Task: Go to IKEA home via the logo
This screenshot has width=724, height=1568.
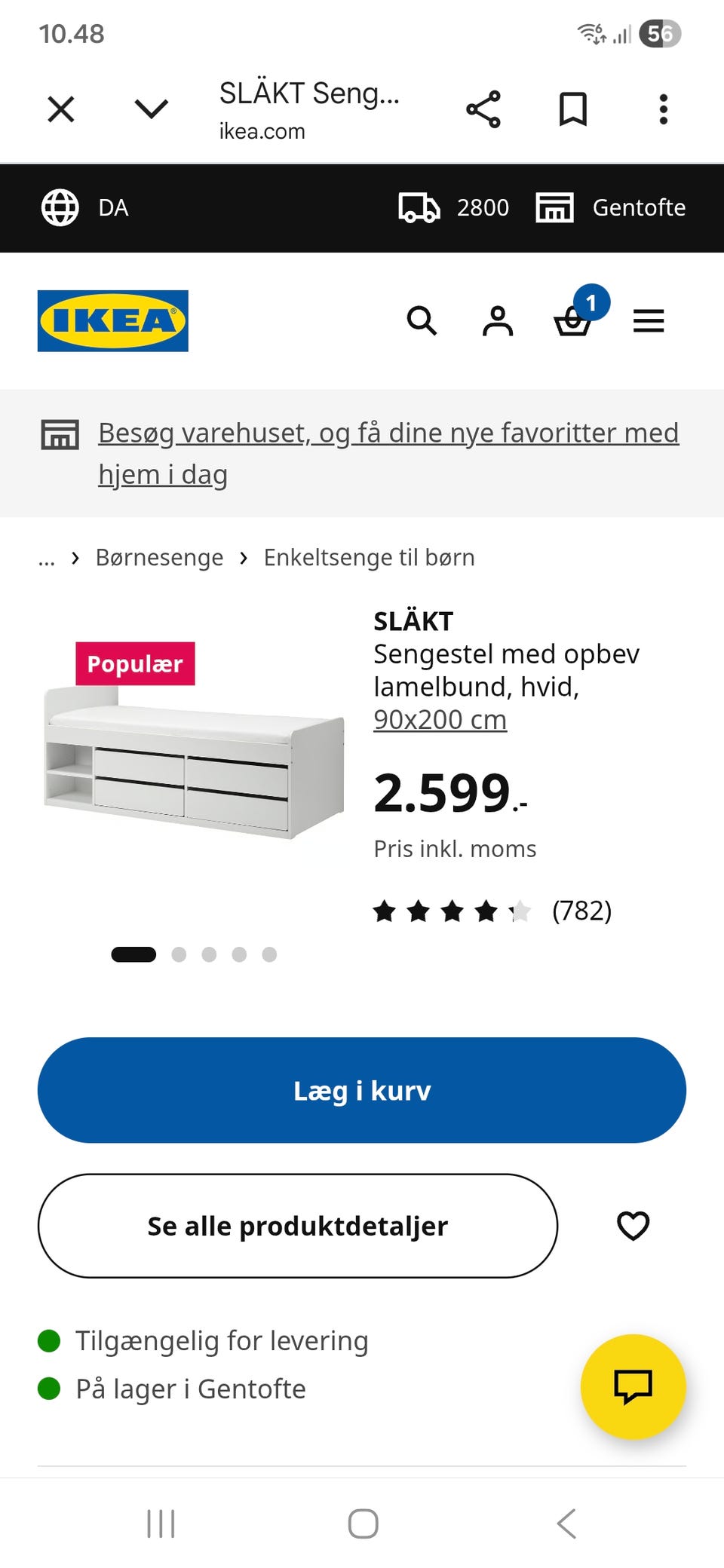Action: tap(113, 321)
